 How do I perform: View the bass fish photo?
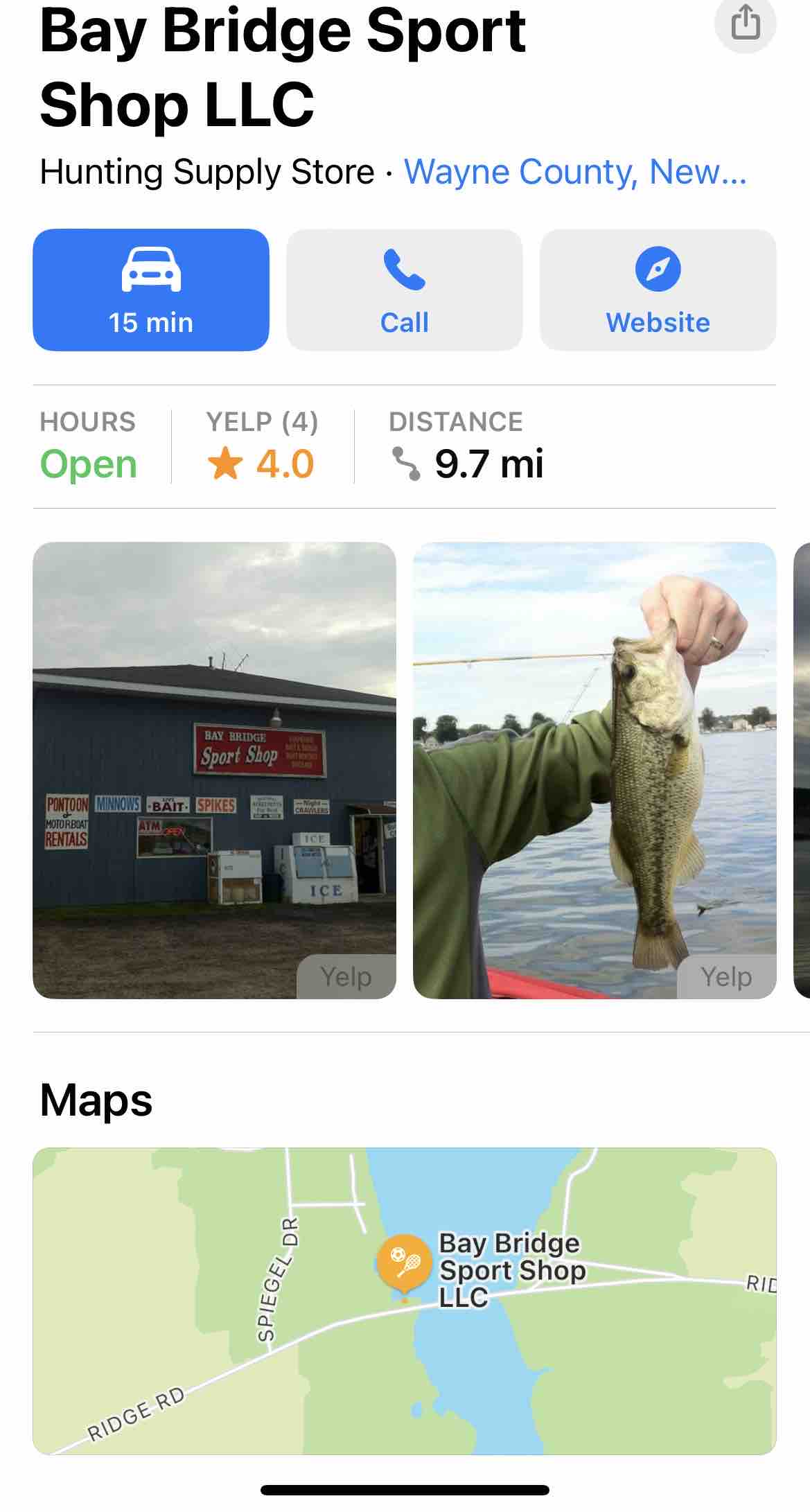pos(594,769)
